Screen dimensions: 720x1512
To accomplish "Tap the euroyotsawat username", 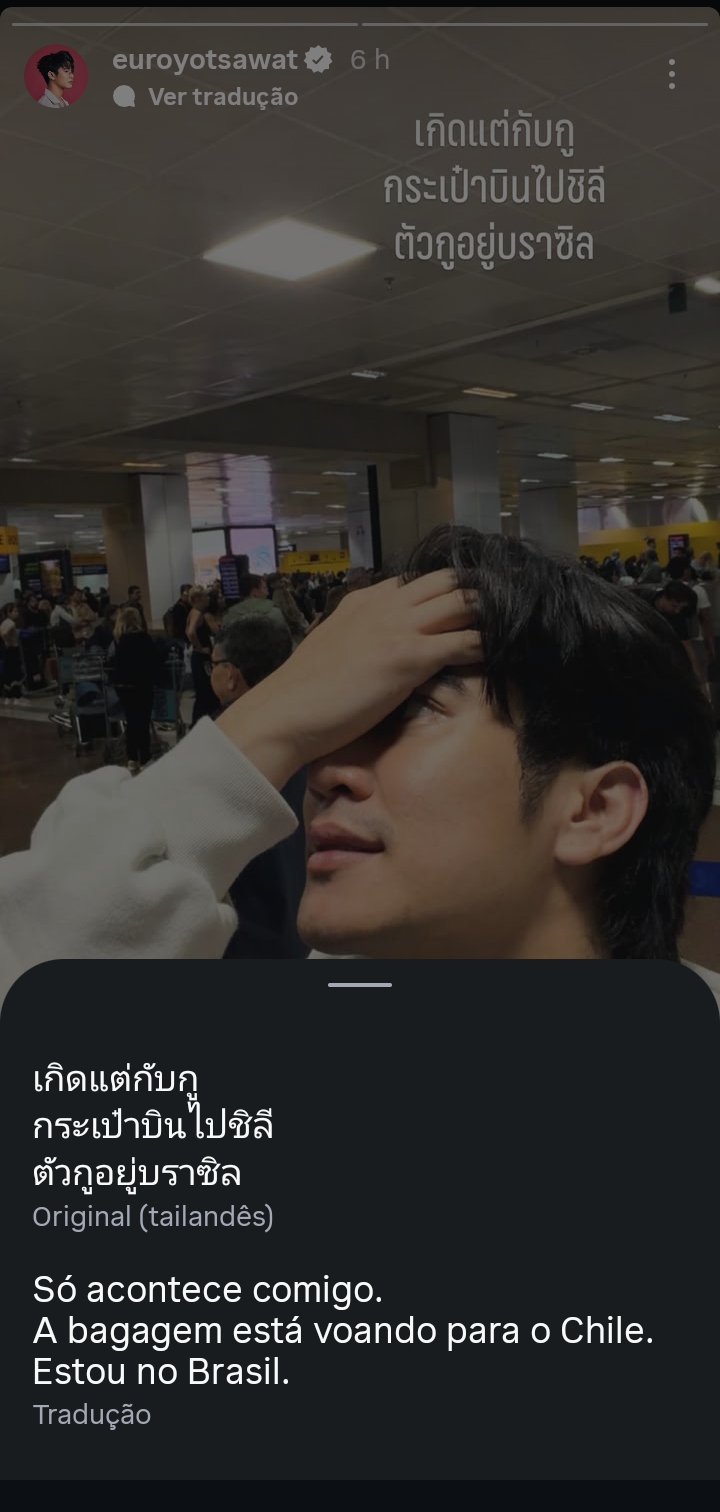I will click(x=205, y=60).
